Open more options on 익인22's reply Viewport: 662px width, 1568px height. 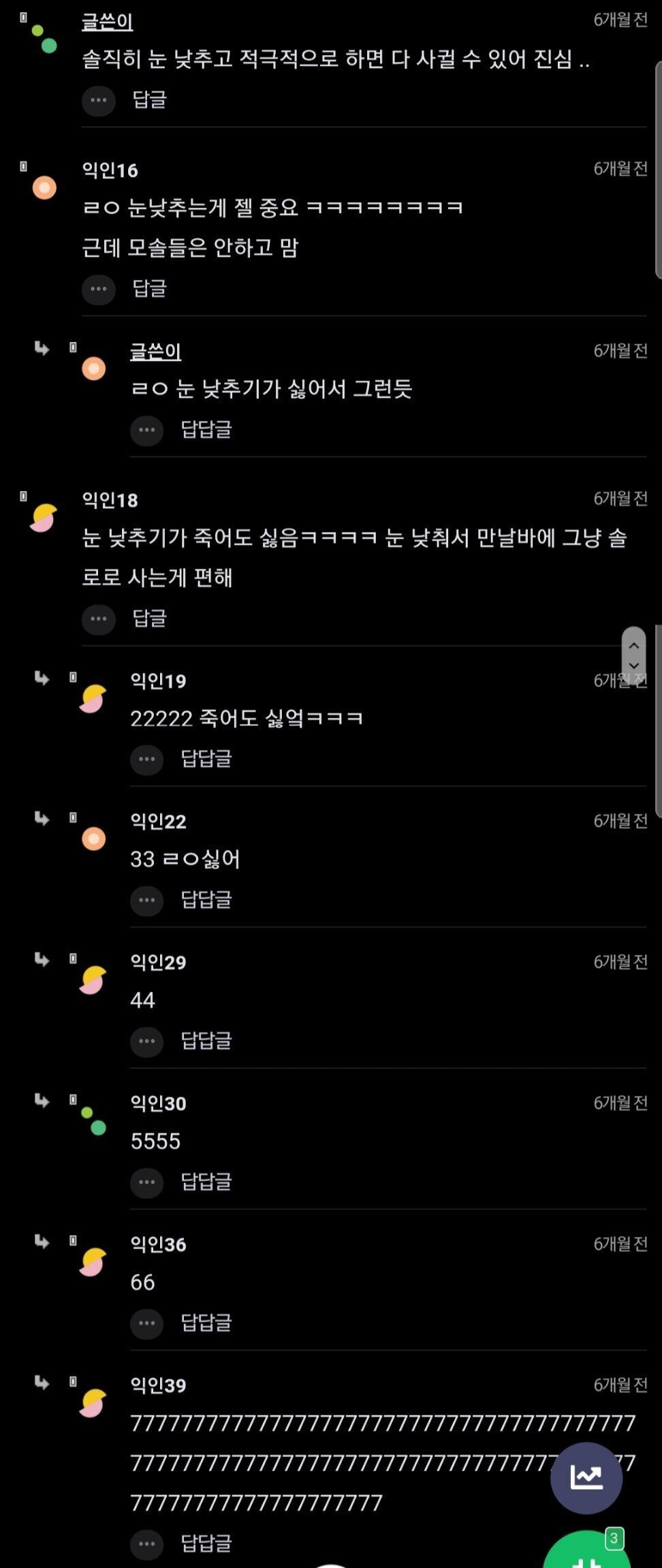147,900
